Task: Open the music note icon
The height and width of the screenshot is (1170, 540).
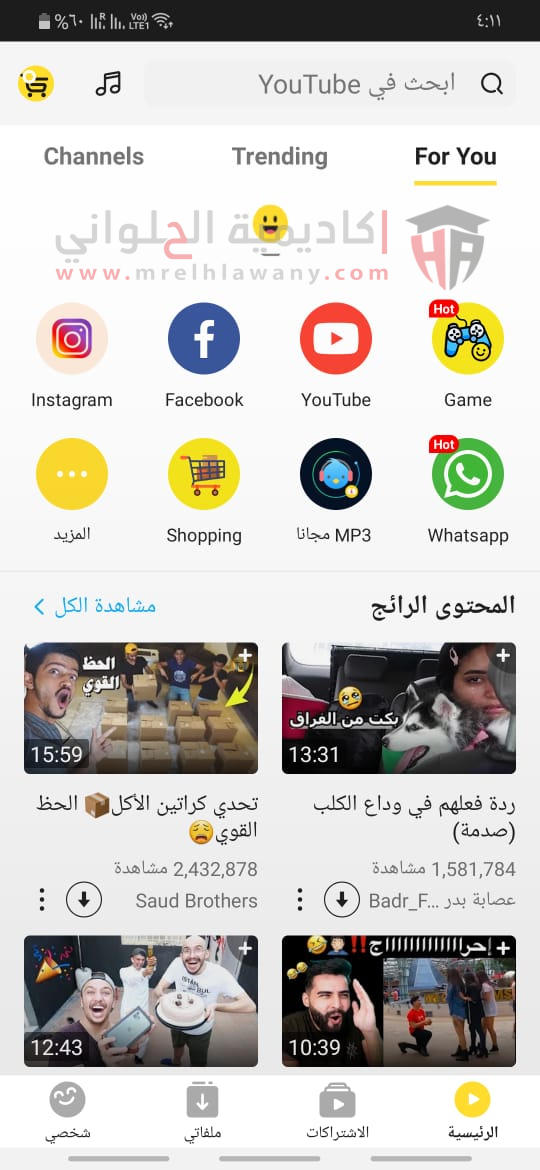Action: click(x=108, y=84)
